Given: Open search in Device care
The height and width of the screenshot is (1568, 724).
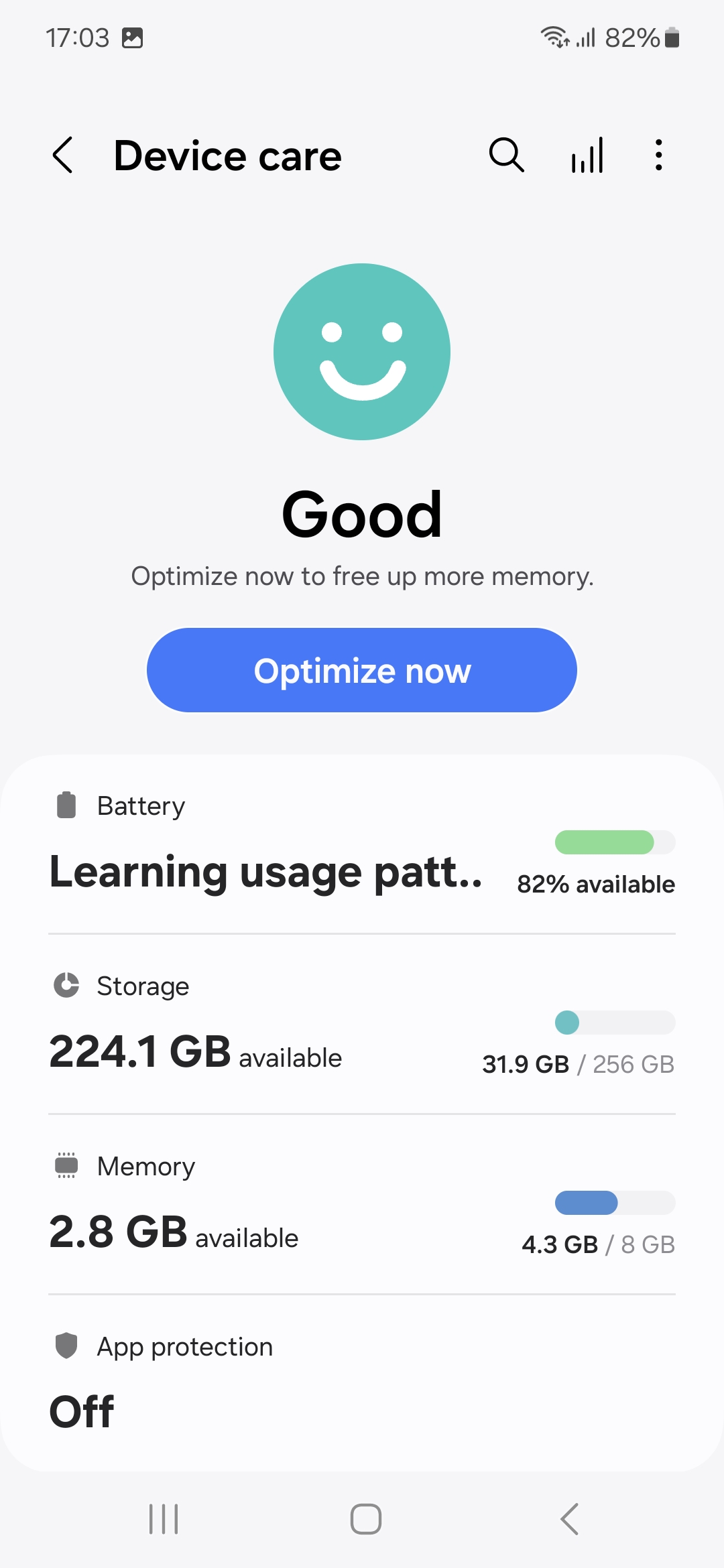Looking at the screenshot, I should [x=506, y=155].
